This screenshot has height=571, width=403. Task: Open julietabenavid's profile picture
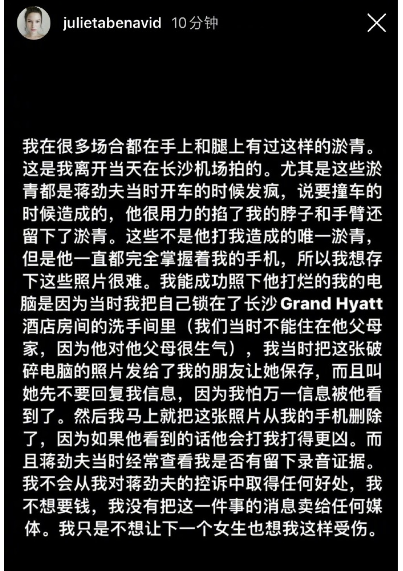click(x=33, y=23)
